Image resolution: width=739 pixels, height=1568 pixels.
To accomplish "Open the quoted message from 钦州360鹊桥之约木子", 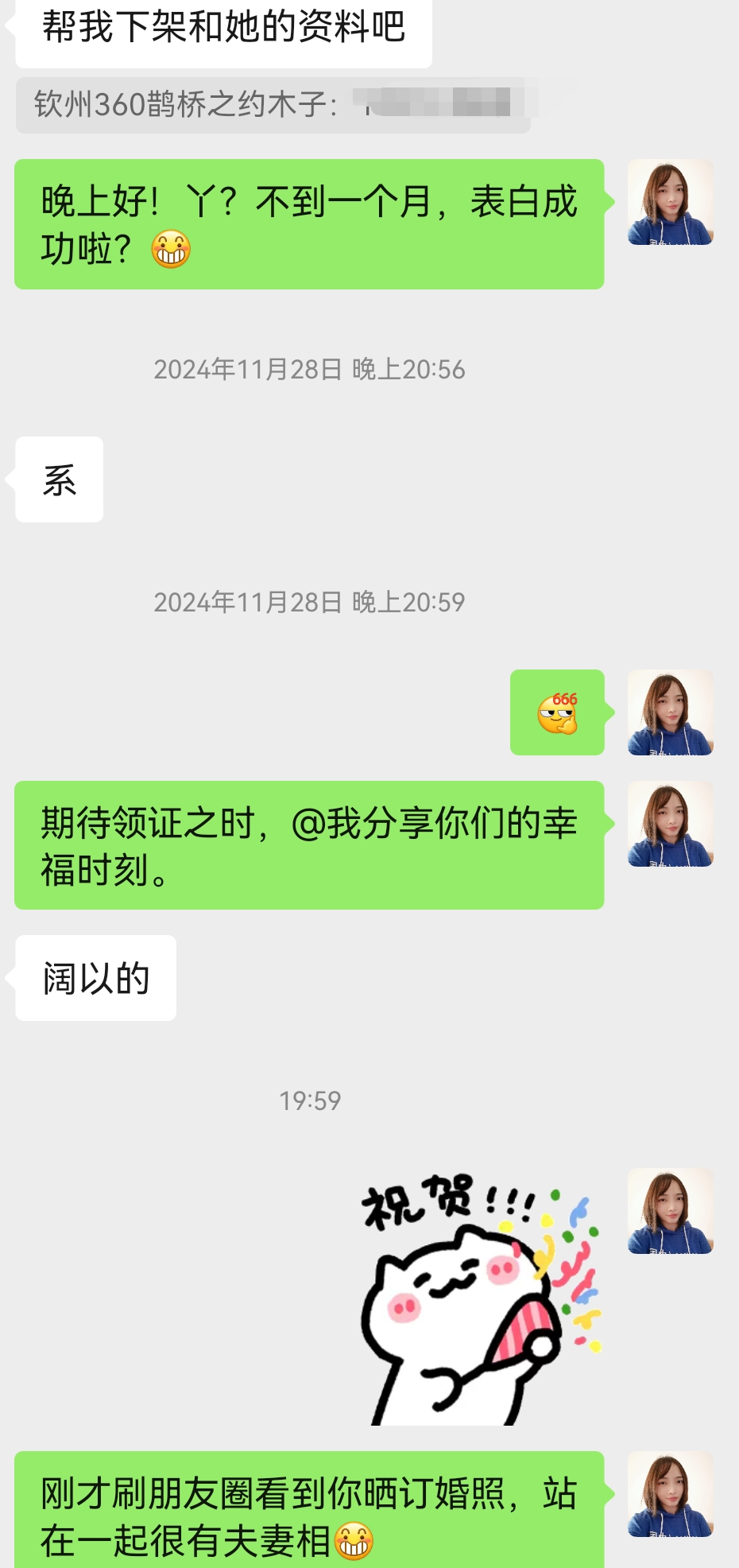I will point(273,104).
